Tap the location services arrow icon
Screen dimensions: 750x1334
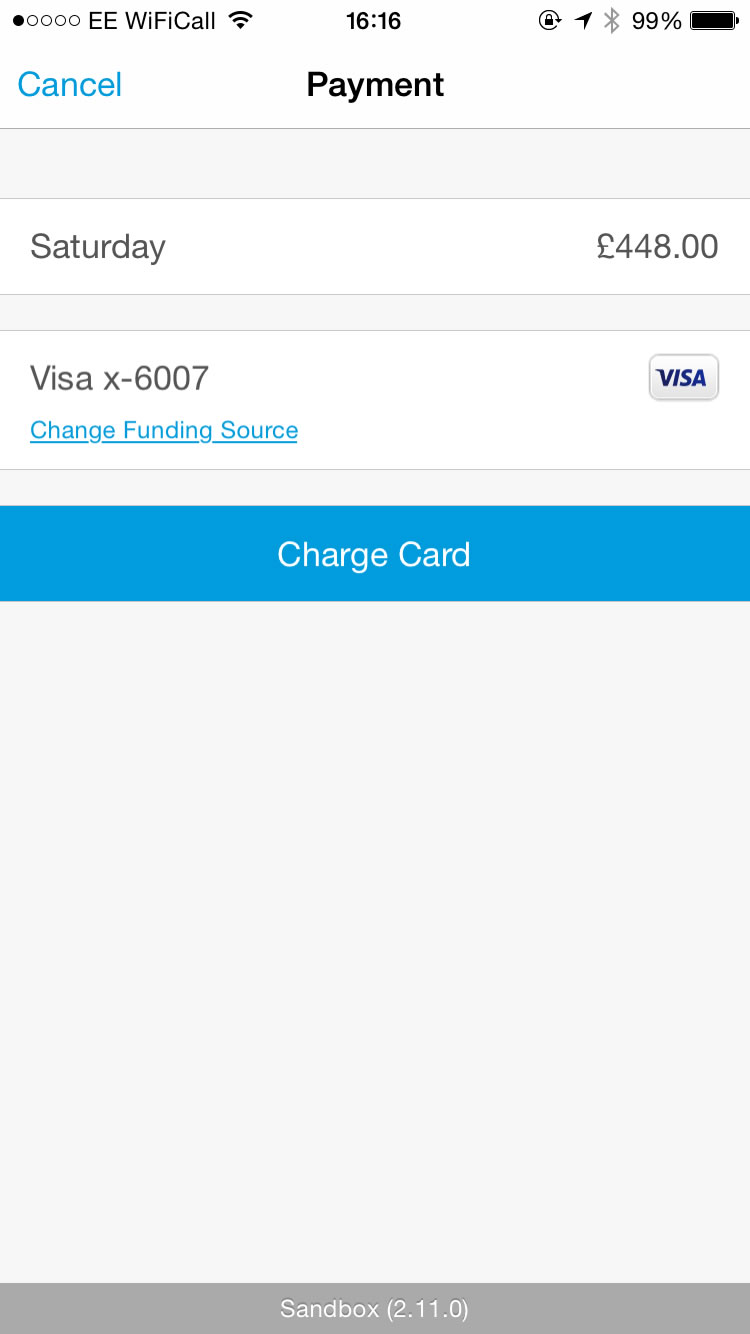pos(583,19)
